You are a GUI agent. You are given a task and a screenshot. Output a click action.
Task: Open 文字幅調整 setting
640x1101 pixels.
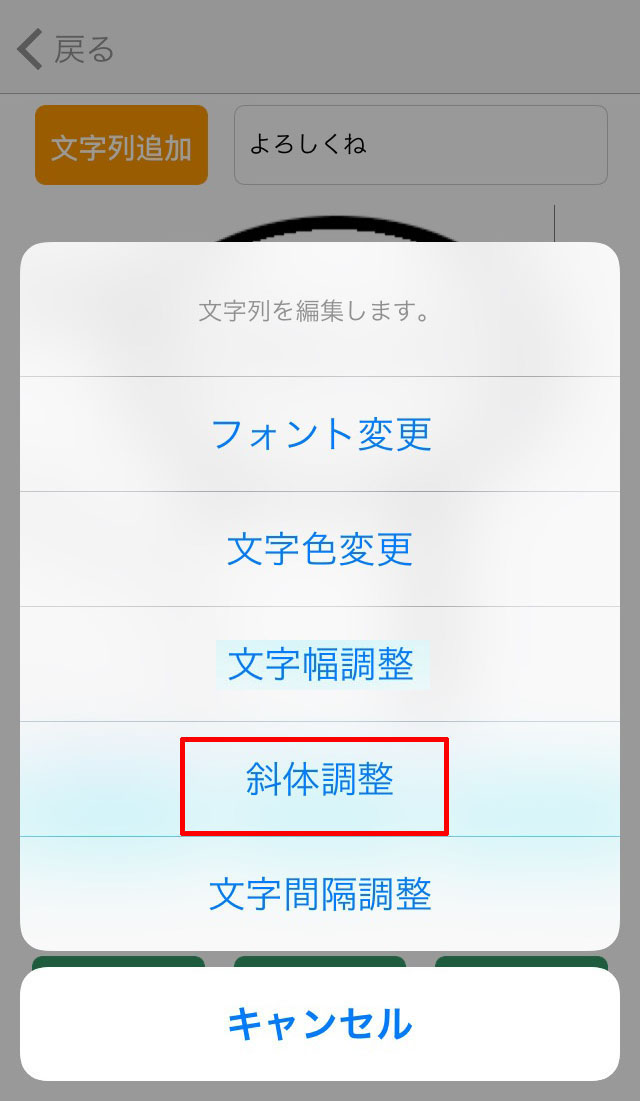click(x=320, y=664)
